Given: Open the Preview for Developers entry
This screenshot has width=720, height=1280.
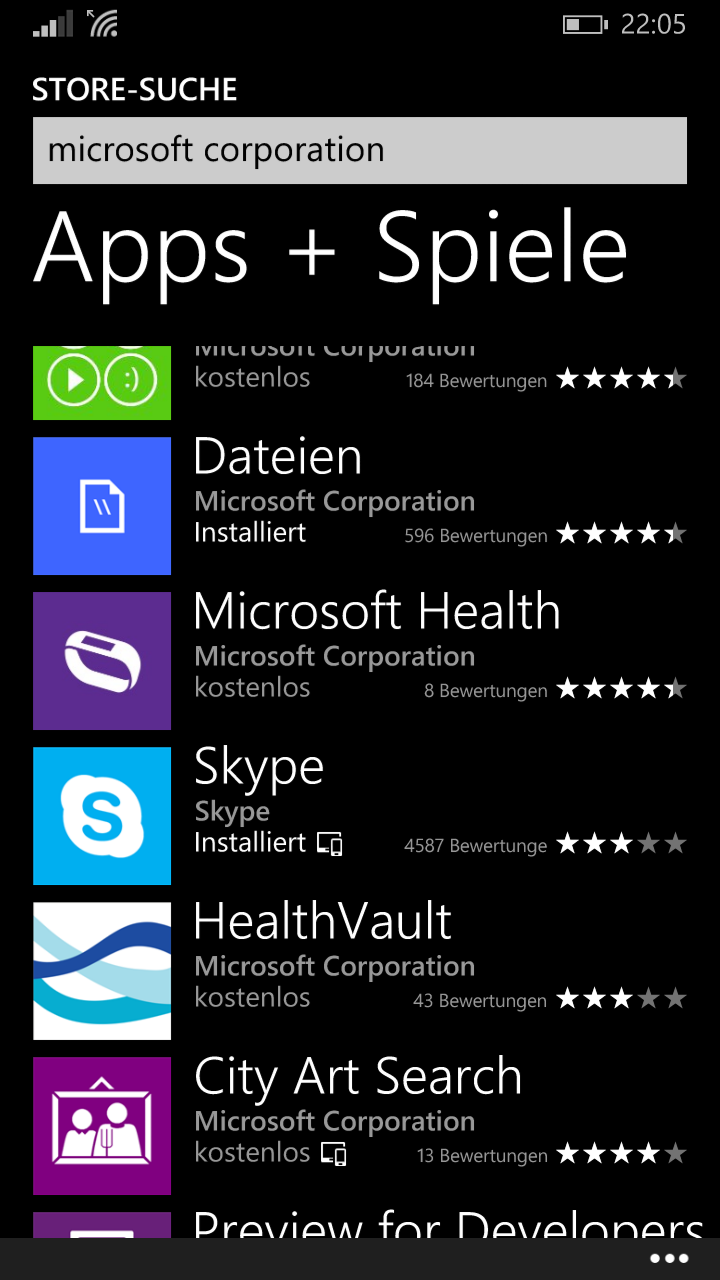Looking at the screenshot, I should tap(360, 1225).
